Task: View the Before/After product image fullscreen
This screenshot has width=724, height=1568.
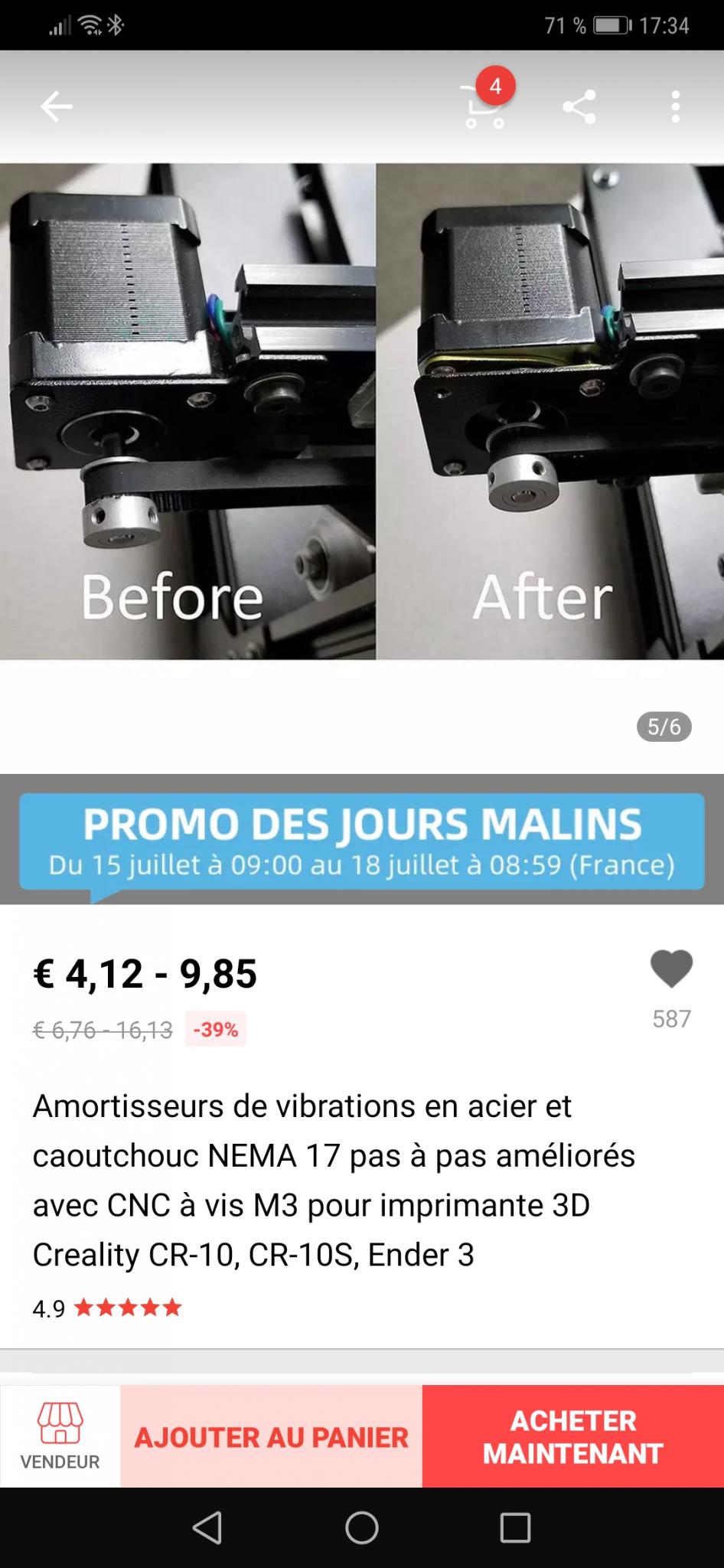Action: tap(362, 411)
